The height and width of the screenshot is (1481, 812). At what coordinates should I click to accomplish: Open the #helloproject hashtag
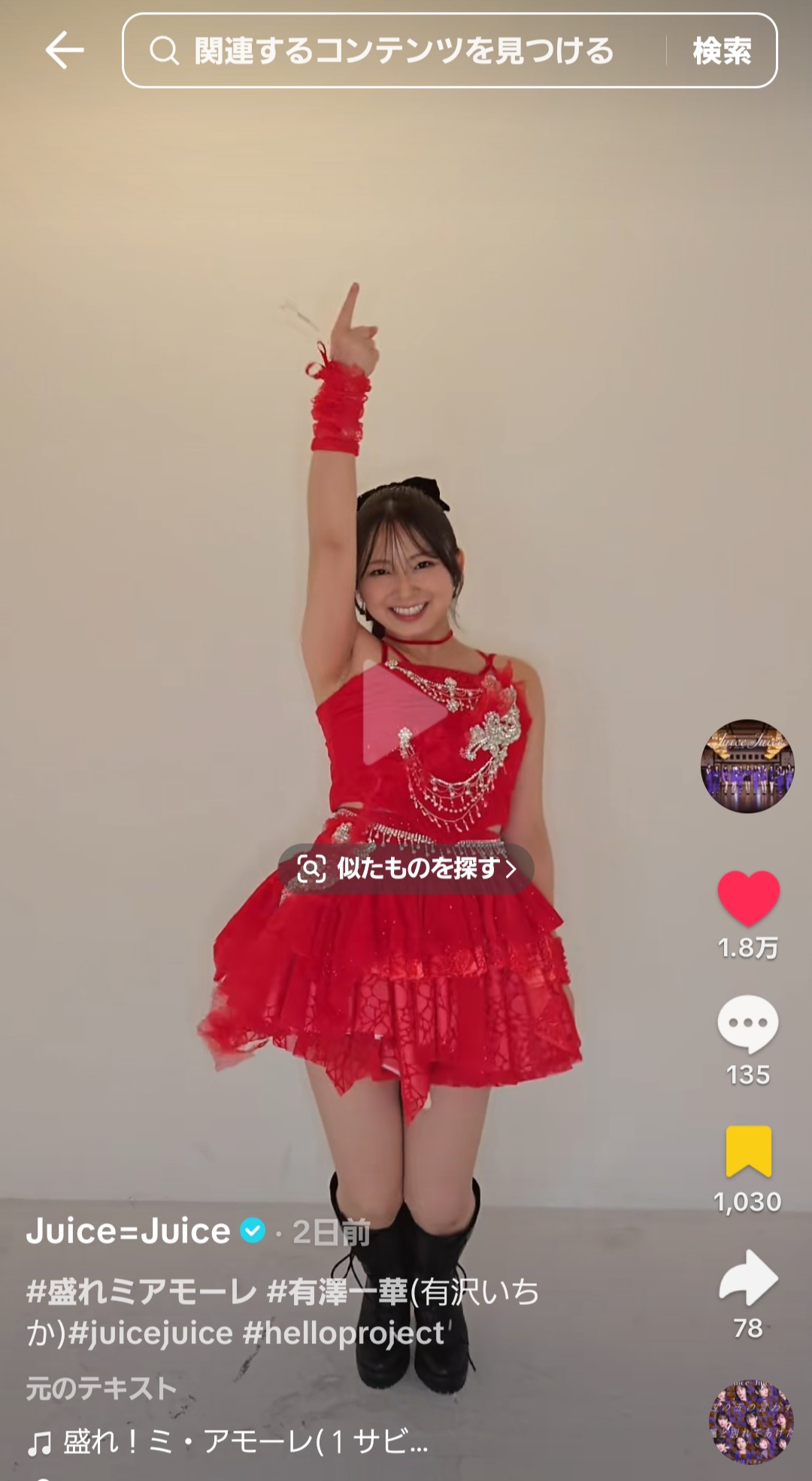coord(344,1333)
